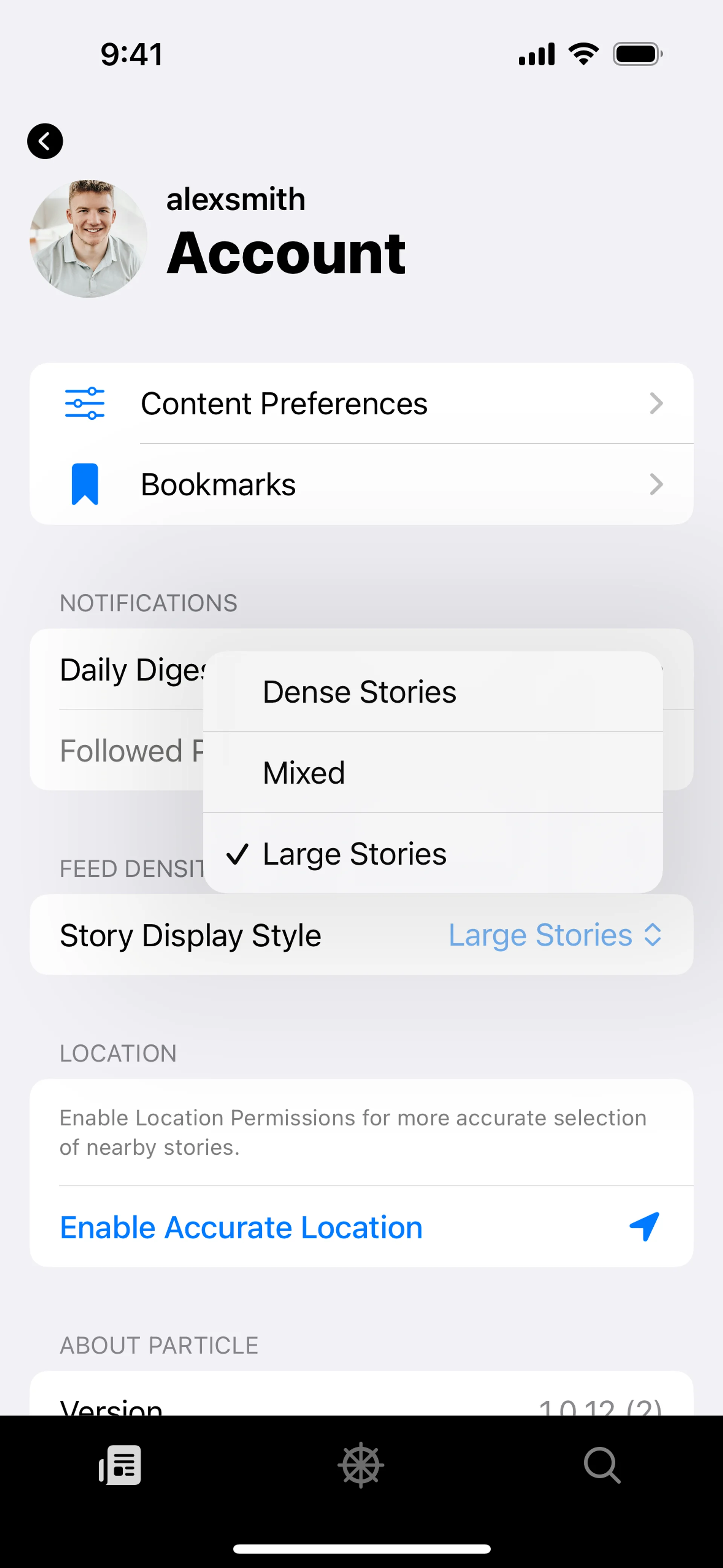Select Large Stories in the menu
Image resolution: width=723 pixels, height=1568 pixels.
(x=432, y=854)
